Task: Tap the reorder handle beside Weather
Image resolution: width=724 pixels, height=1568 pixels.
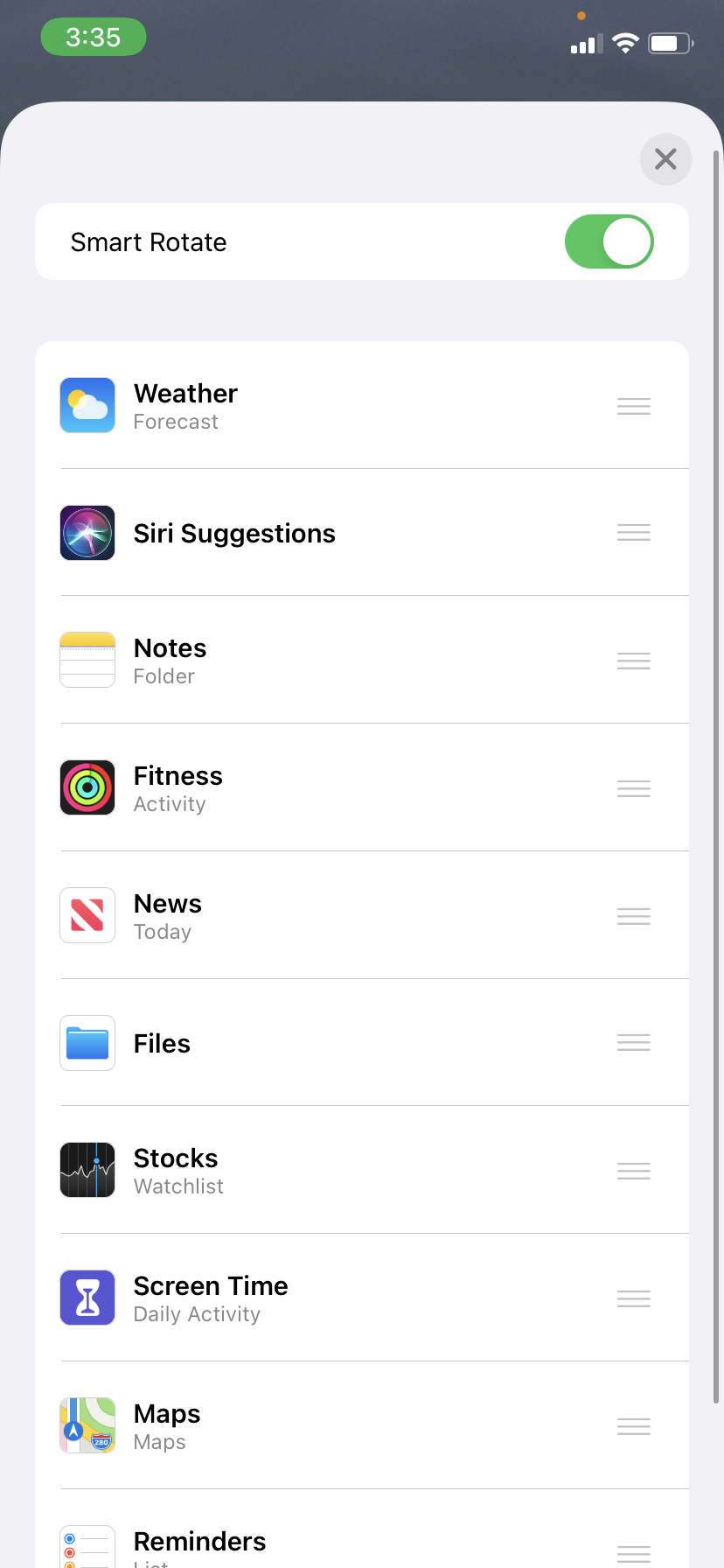Action: tap(633, 406)
